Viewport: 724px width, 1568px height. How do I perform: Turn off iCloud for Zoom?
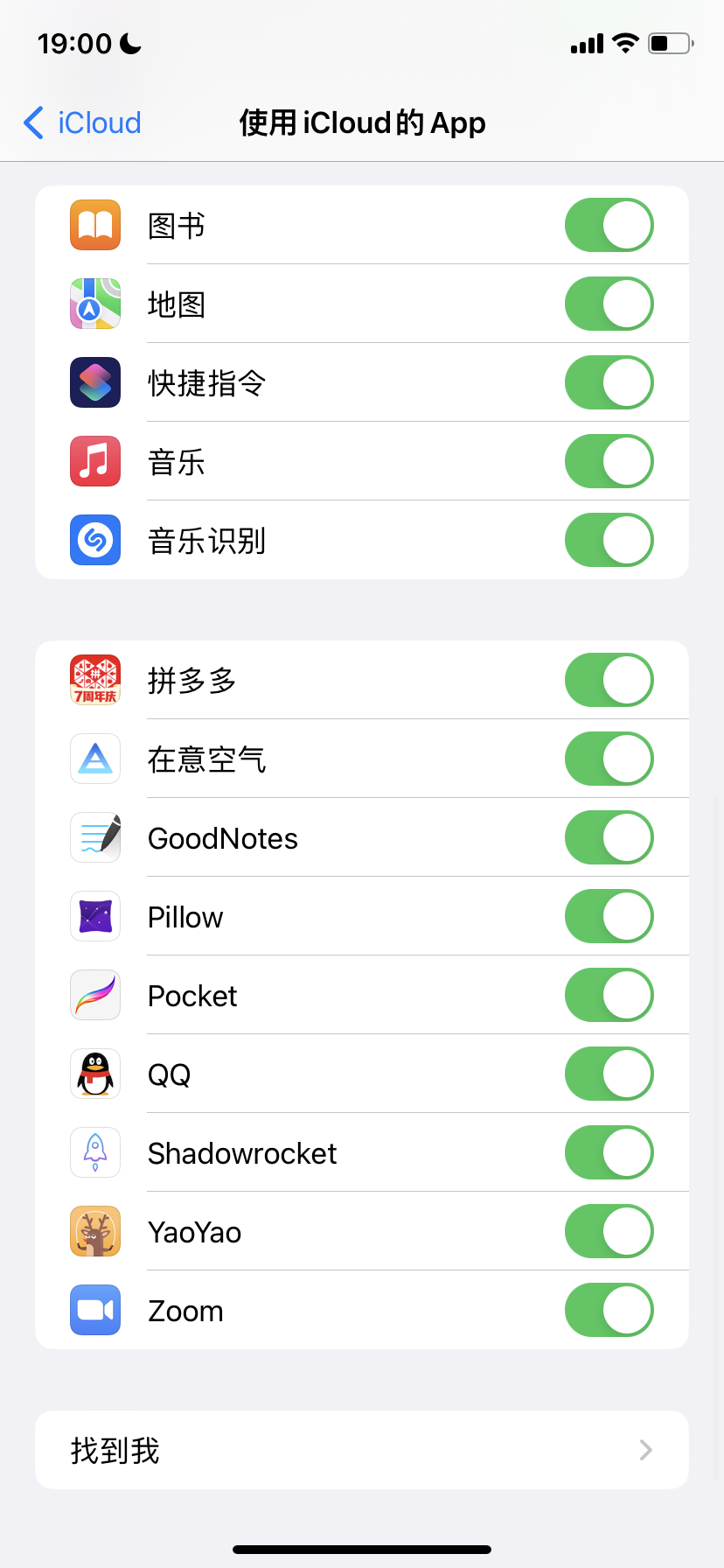609,1310
